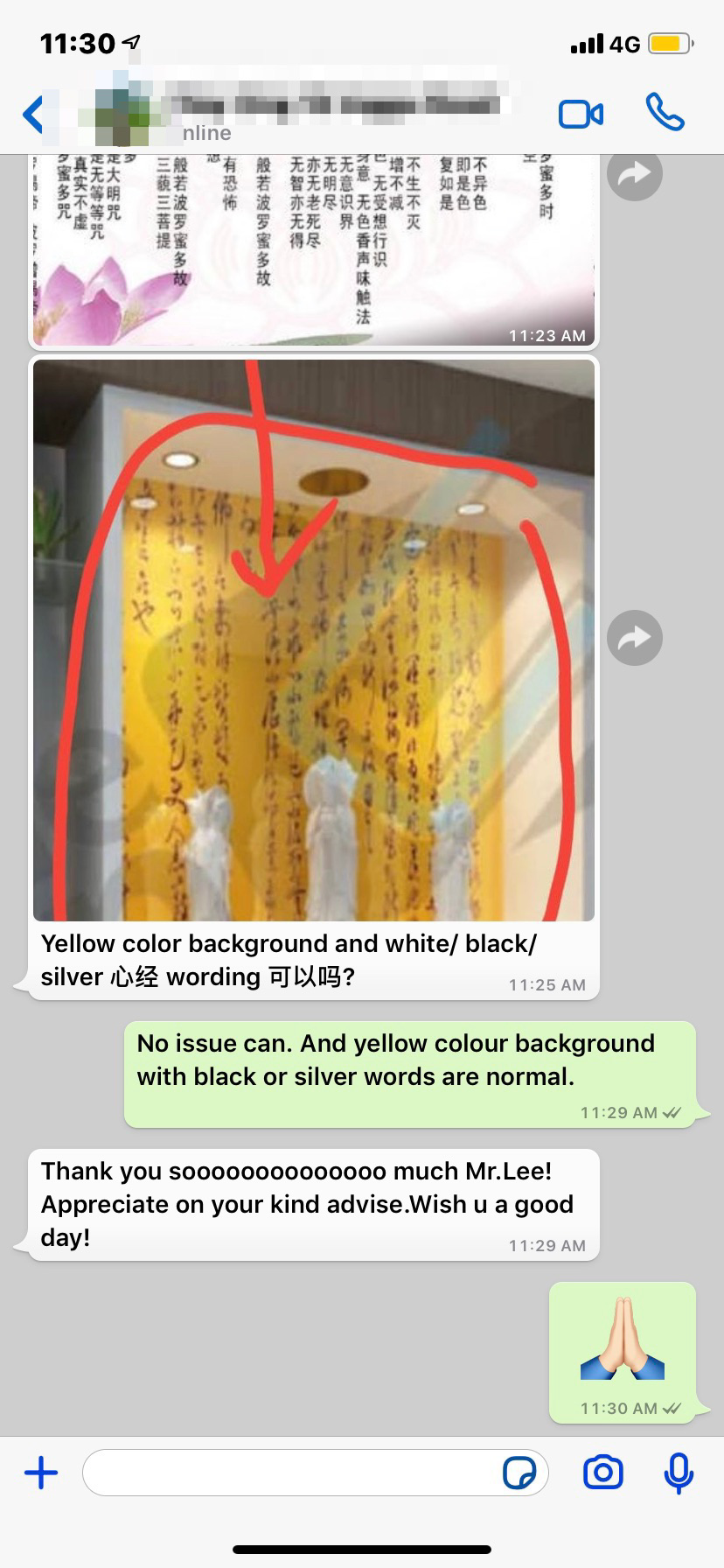This screenshot has height=1568, width=724.
Task: Forward the yellow altar background photo
Action: tap(634, 638)
